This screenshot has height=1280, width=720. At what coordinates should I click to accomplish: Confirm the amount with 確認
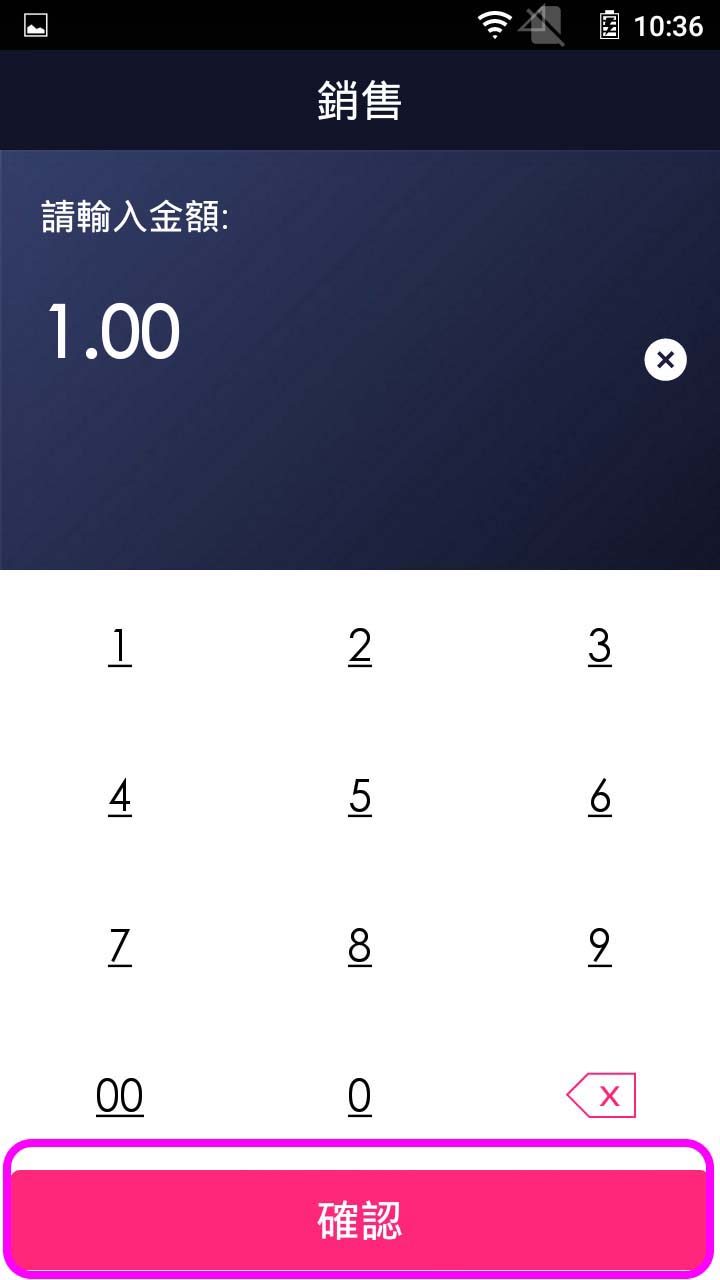360,1220
